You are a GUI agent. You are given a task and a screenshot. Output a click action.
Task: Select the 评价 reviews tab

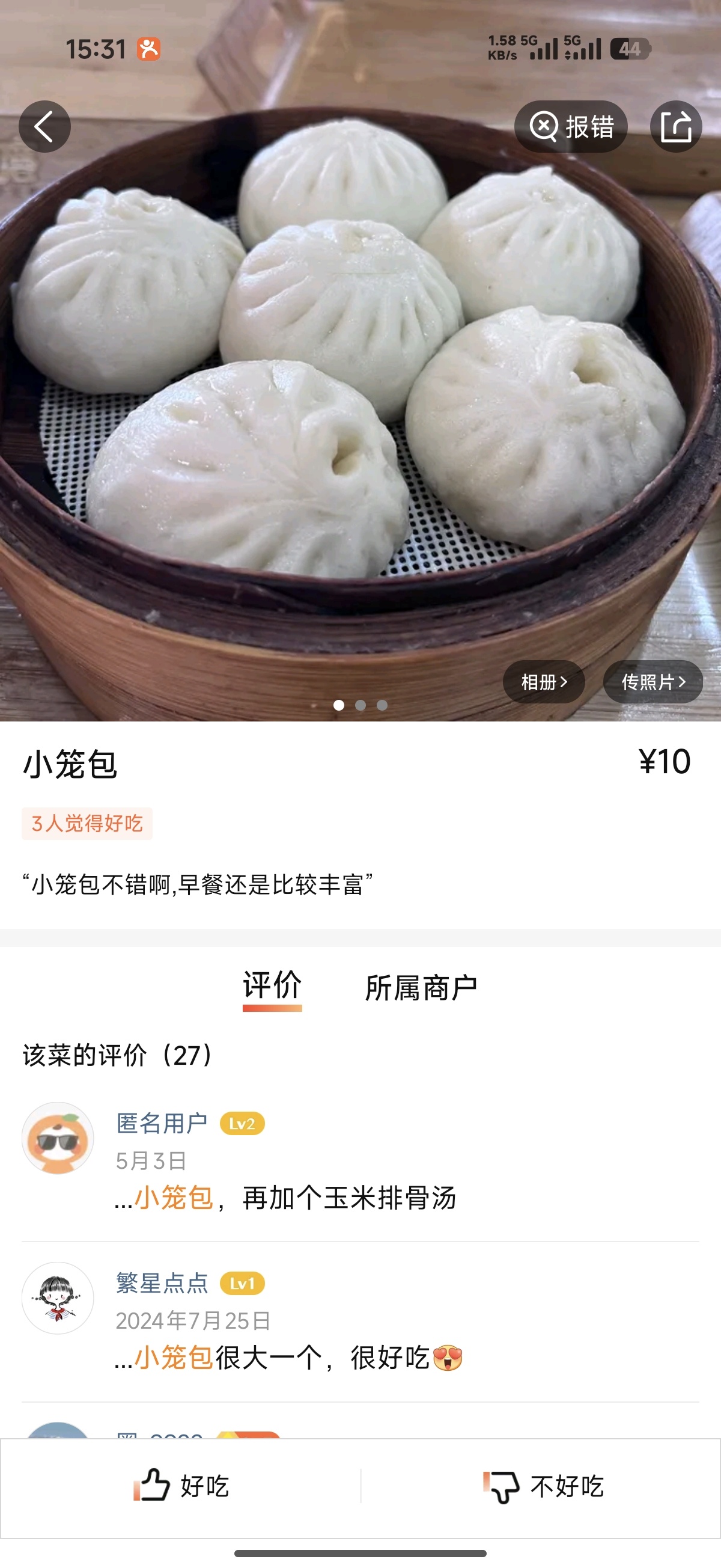click(272, 986)
